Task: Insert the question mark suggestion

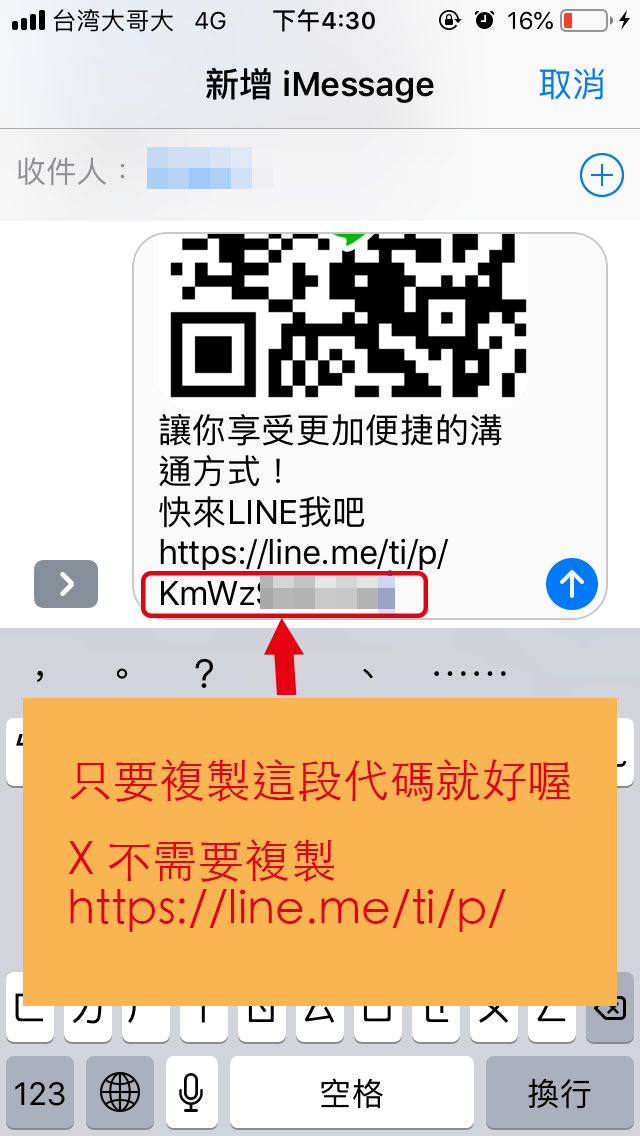Action: click(x=204, y=674)
